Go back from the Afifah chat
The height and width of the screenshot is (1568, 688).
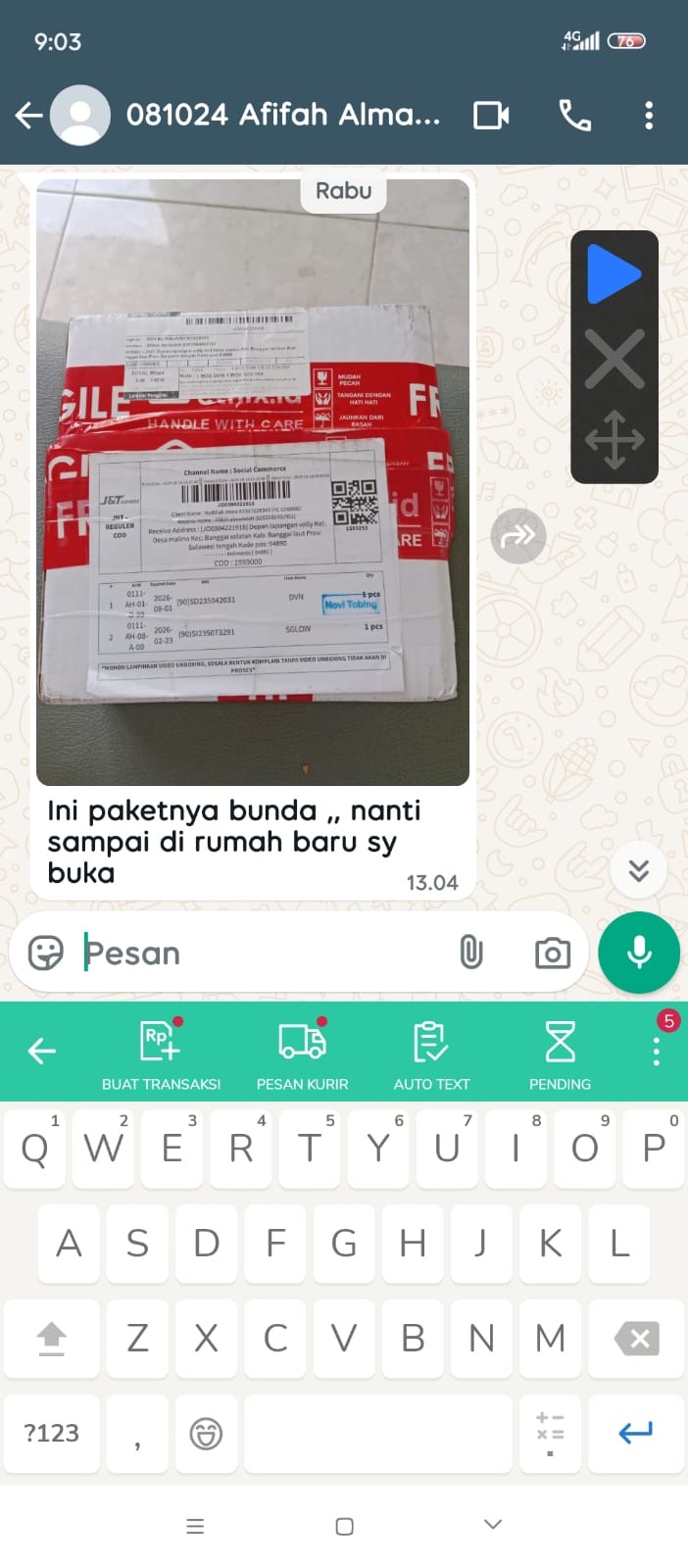pyautogui.click(x=29, y=116)
